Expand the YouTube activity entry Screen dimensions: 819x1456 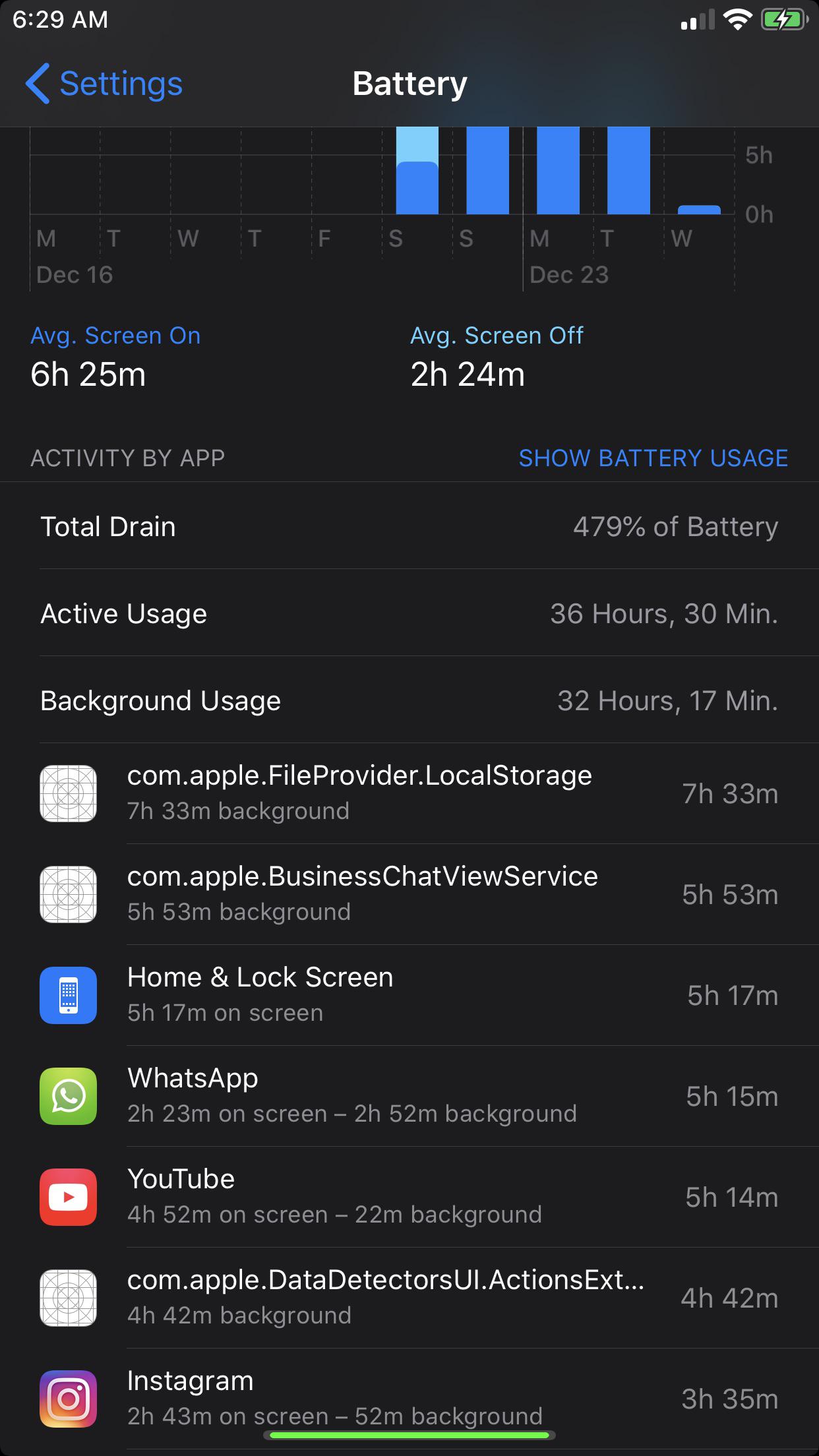click(409, 1197)
